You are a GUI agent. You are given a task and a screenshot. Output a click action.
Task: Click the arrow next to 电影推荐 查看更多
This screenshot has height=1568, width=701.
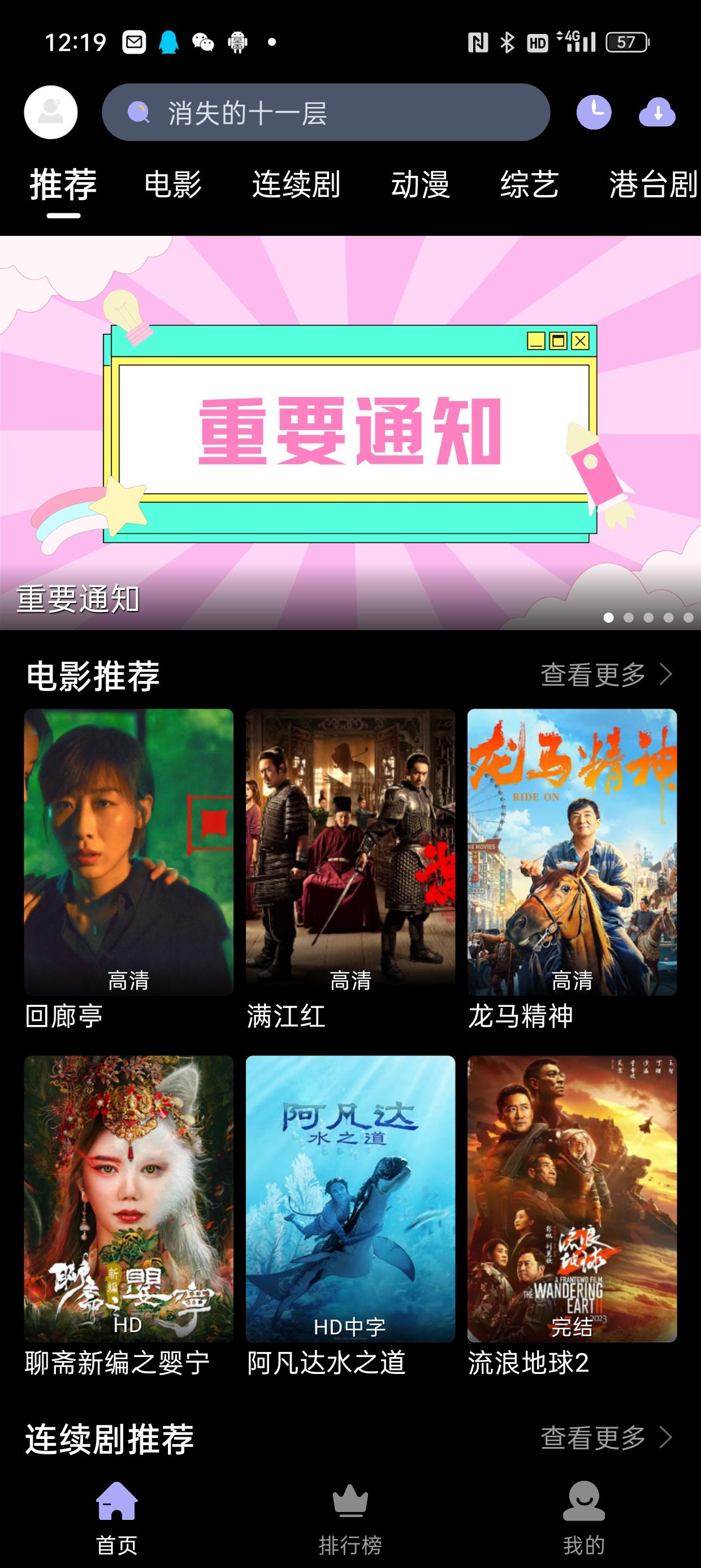[x=667, y=675]
